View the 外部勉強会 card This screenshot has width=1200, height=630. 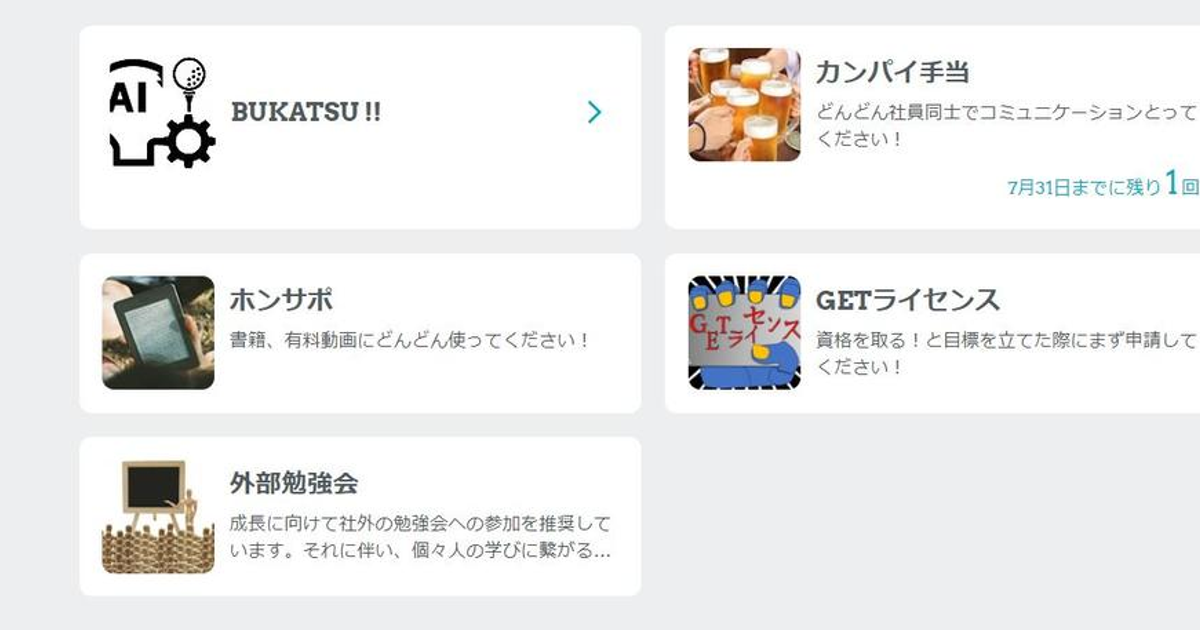[360, 516]
